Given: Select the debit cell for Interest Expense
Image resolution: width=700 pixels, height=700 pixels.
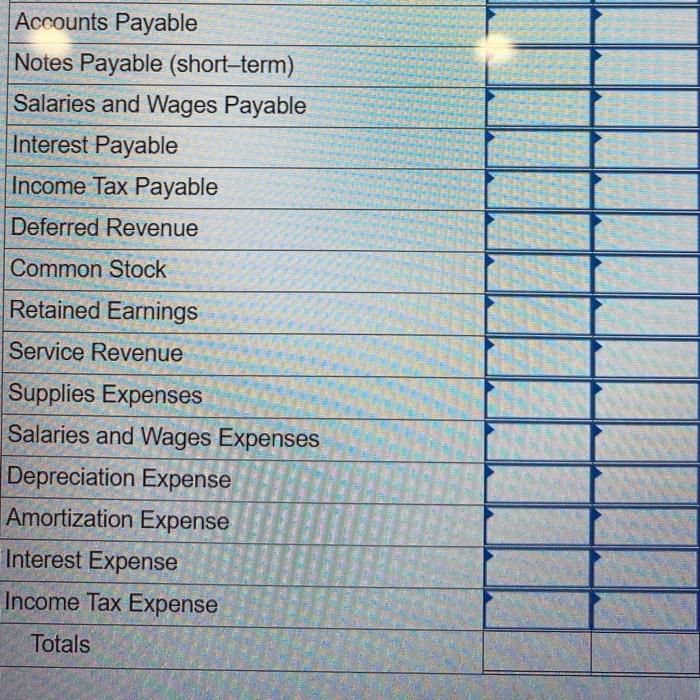Looking at the screenshot, I should tap(537, 566).
